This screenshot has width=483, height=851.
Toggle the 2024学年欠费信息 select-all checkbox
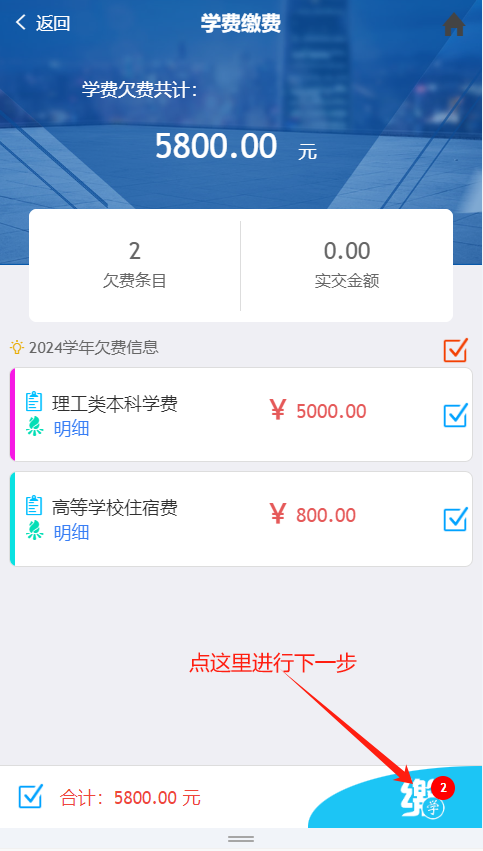(455, 350)
